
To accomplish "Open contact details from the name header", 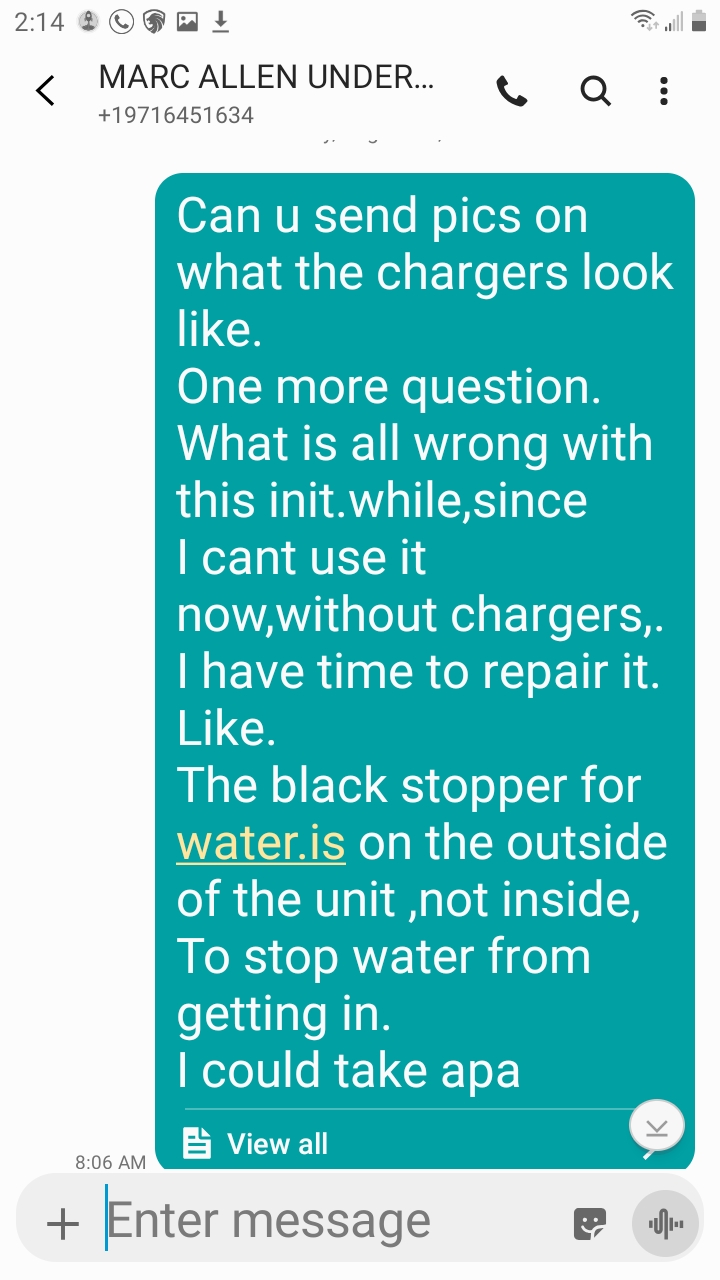I will click(x=266, y=92).
